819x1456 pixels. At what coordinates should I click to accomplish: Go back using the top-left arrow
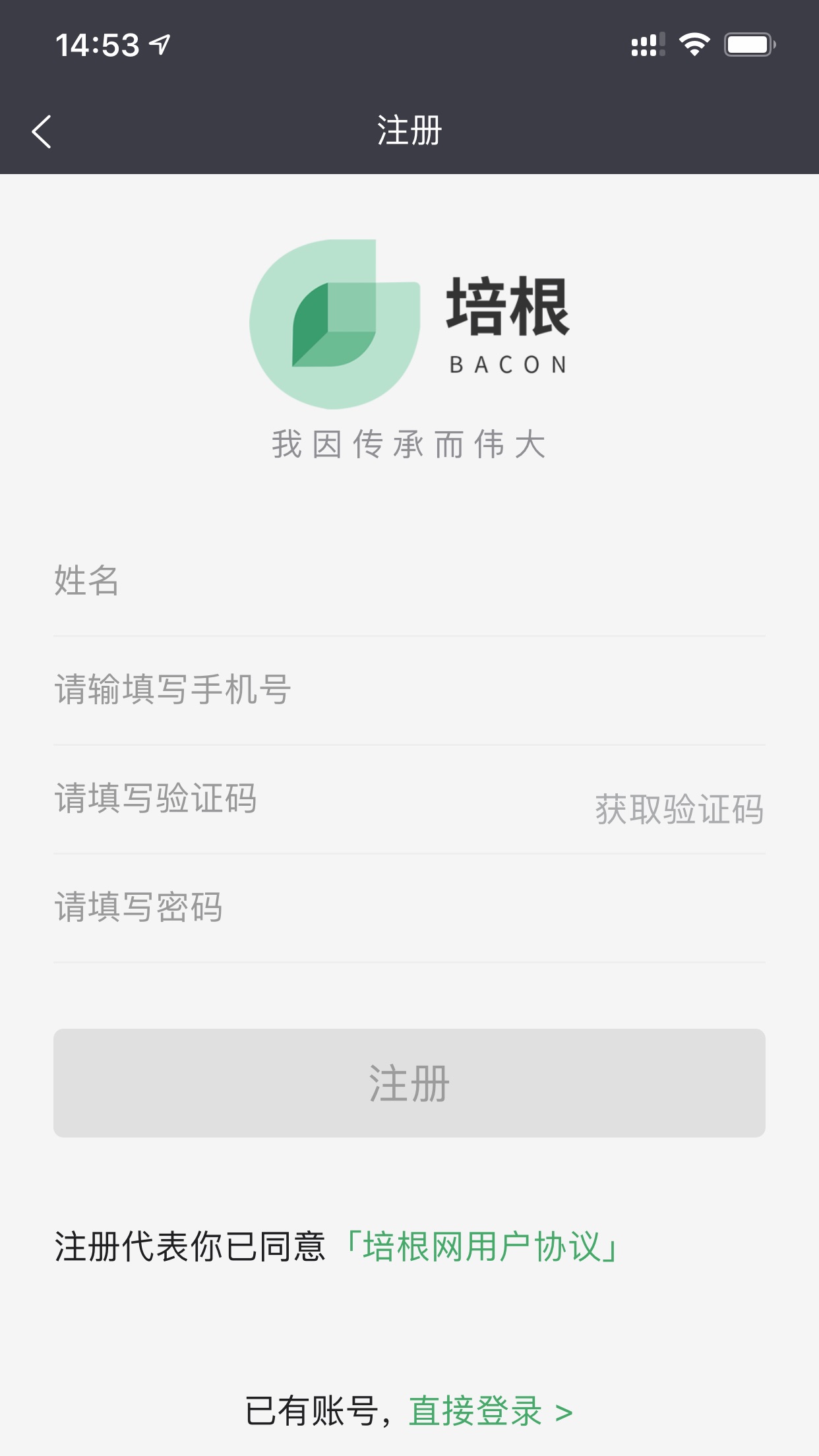[42, 131]
